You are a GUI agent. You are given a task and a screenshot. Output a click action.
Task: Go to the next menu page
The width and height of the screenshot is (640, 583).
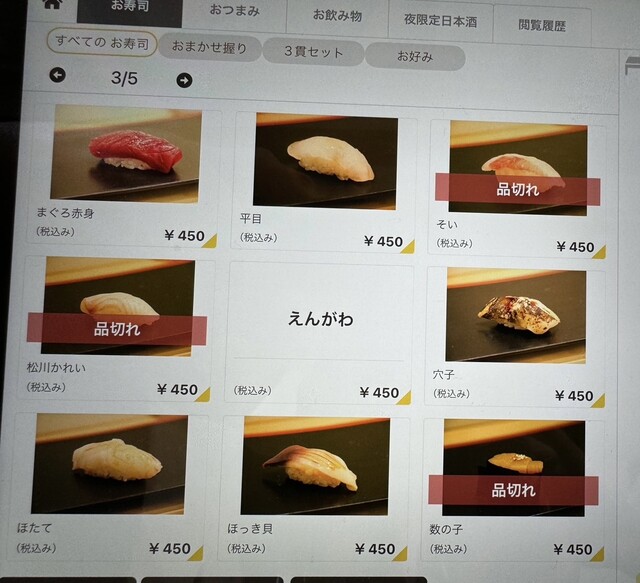184,80
